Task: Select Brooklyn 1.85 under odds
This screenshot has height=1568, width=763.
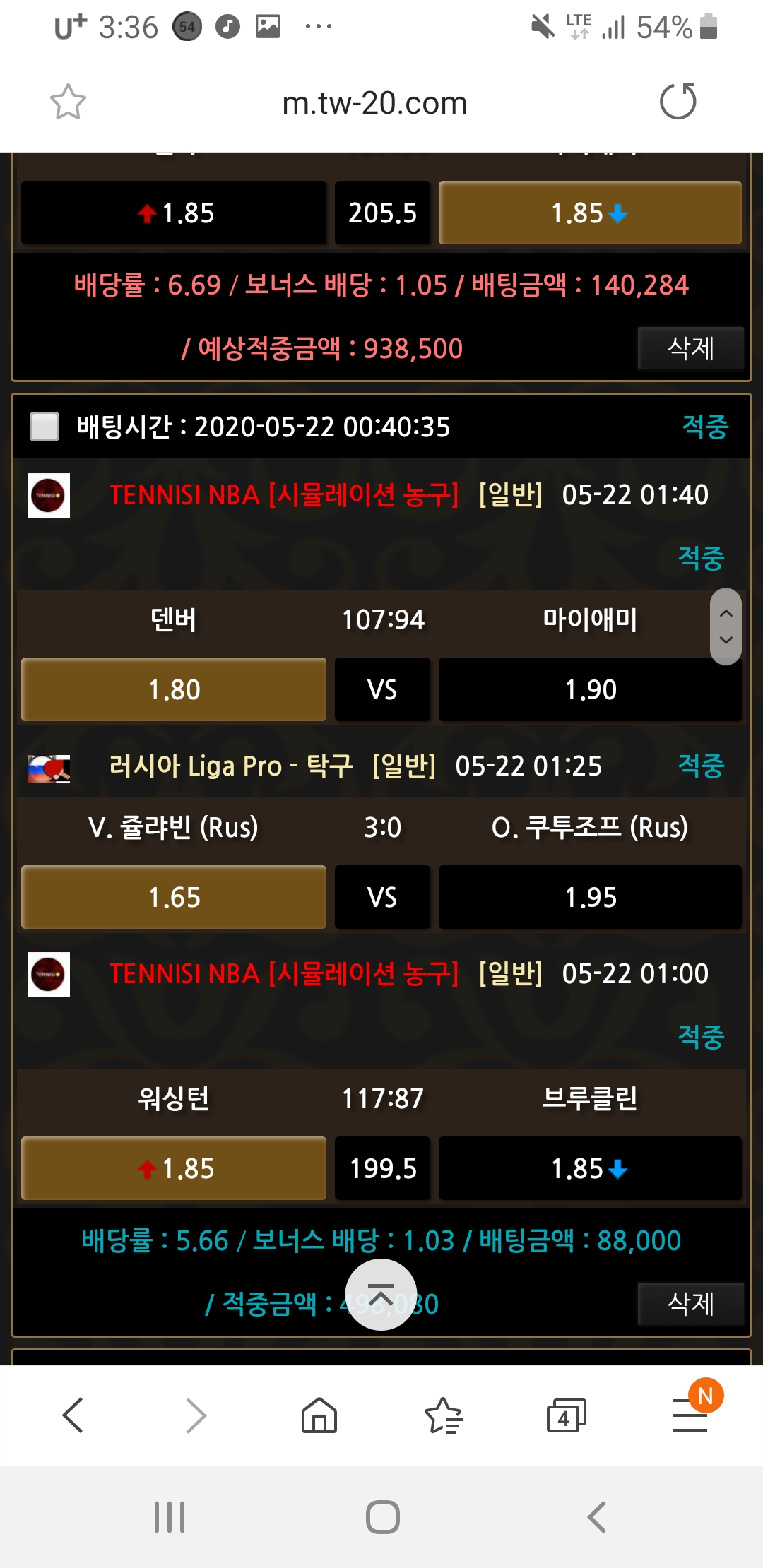Action: [x=590, y=1168]
